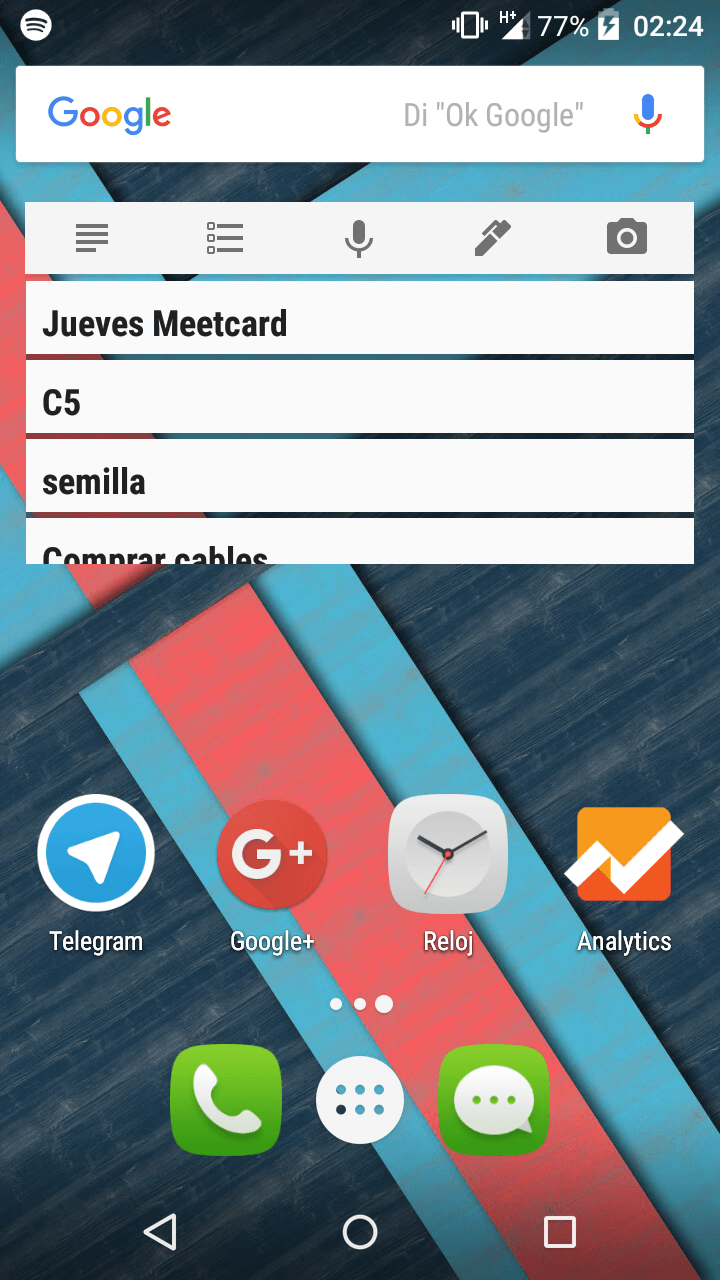Image resolution: width=720 pixels, height=1280 pixels.
Task: Open the phone dialer app
Action: [226, 1099]
